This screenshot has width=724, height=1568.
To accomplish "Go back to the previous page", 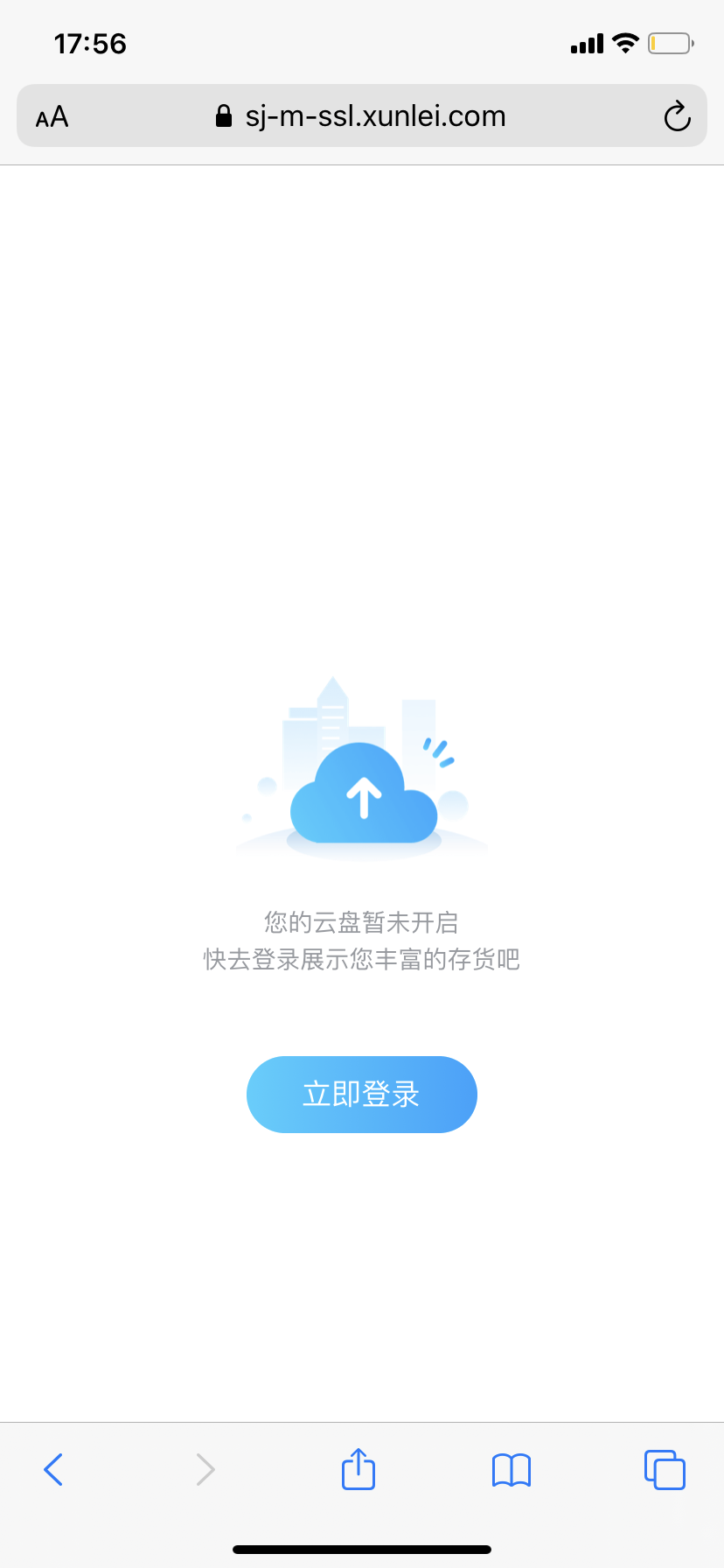I will (53, 1469).
